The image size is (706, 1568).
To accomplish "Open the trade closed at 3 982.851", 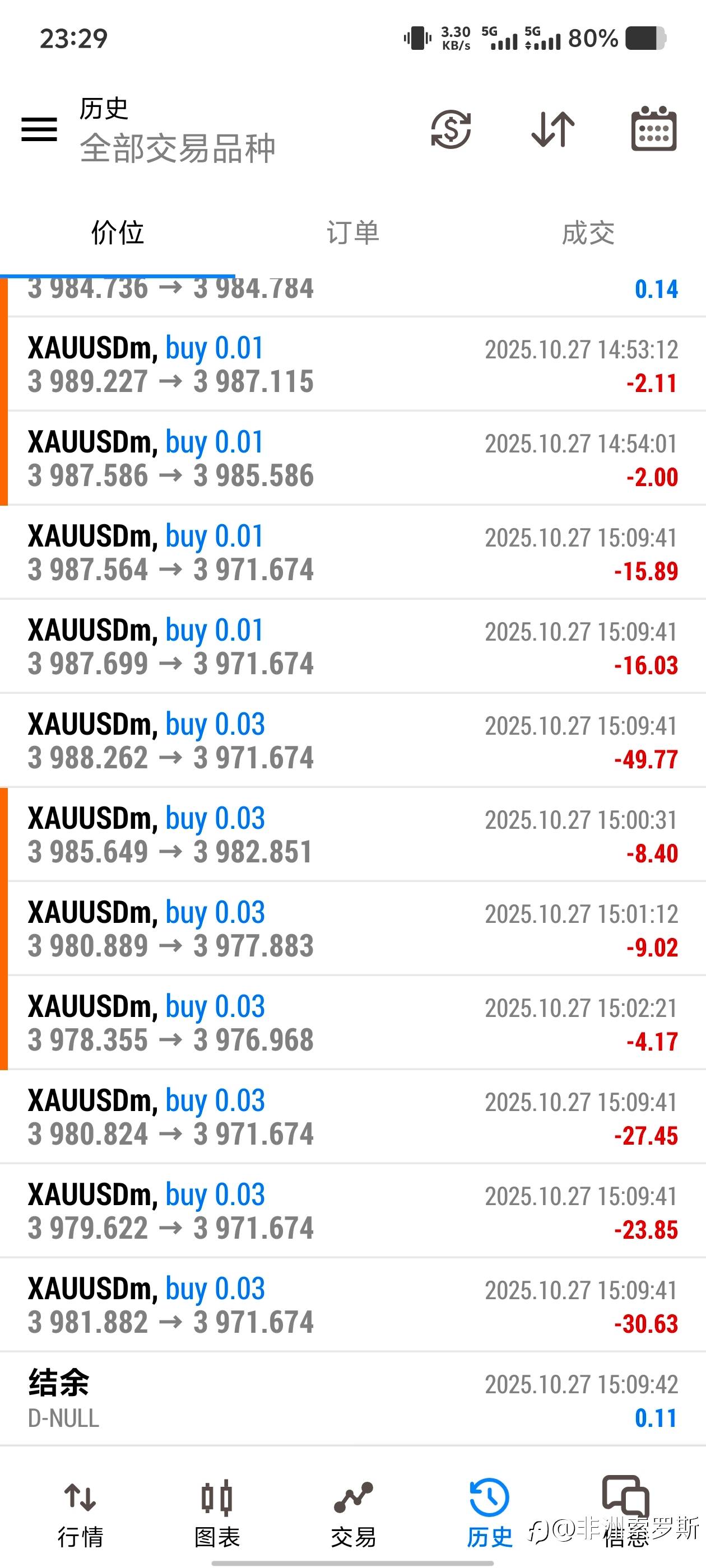I will pyautogui.click(x=352, y=834).
